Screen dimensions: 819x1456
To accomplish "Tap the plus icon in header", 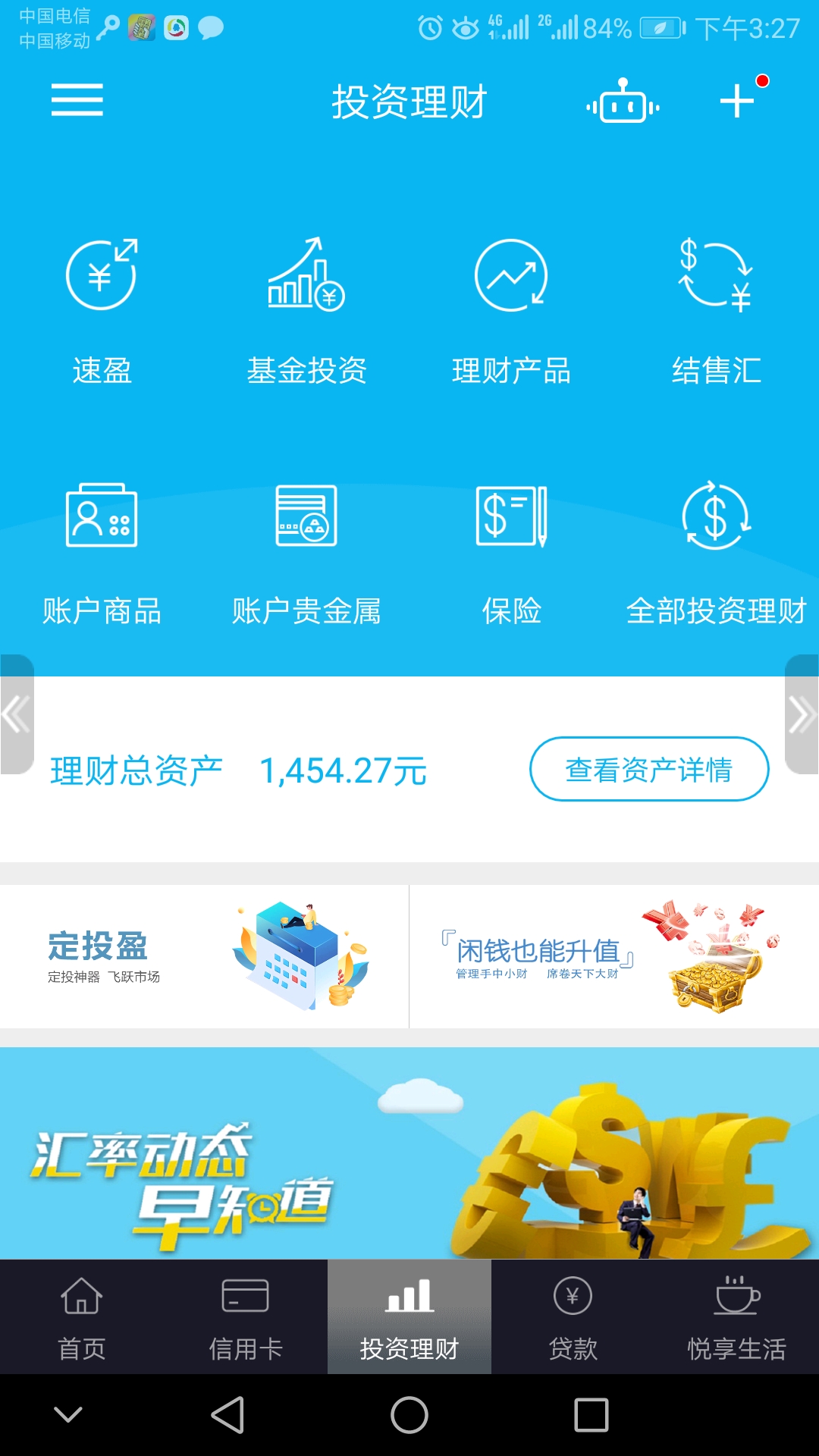I will (x=738, y=101).
